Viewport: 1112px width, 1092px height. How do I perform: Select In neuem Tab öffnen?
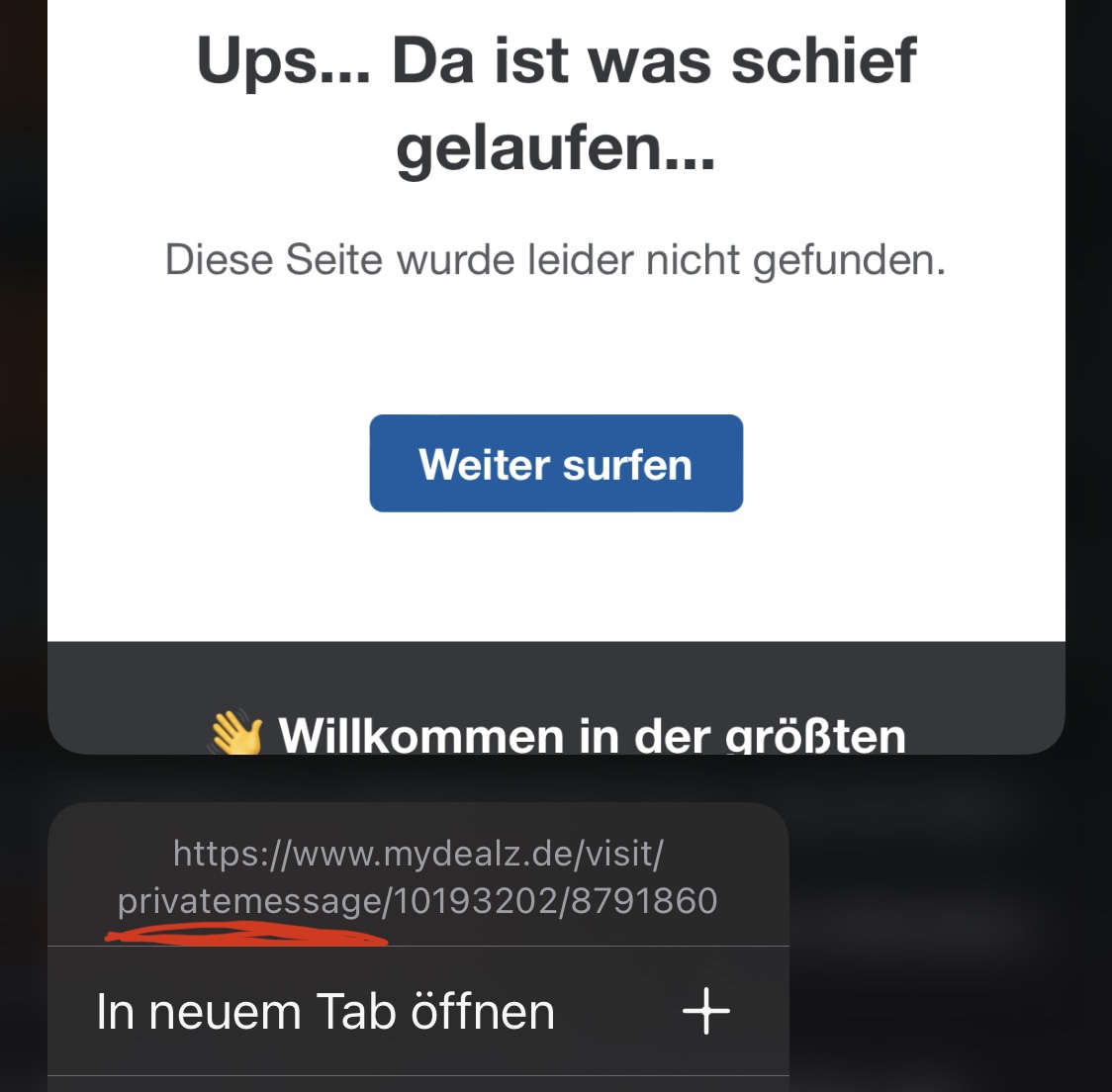[x=416, y=1012]
